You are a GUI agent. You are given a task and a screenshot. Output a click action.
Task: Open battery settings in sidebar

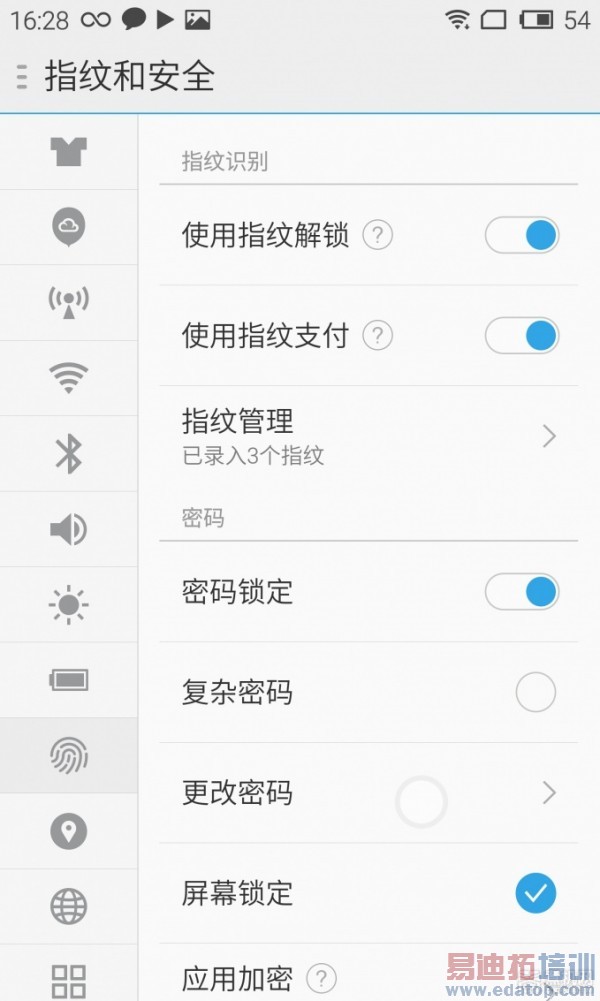tap(69, 680)
